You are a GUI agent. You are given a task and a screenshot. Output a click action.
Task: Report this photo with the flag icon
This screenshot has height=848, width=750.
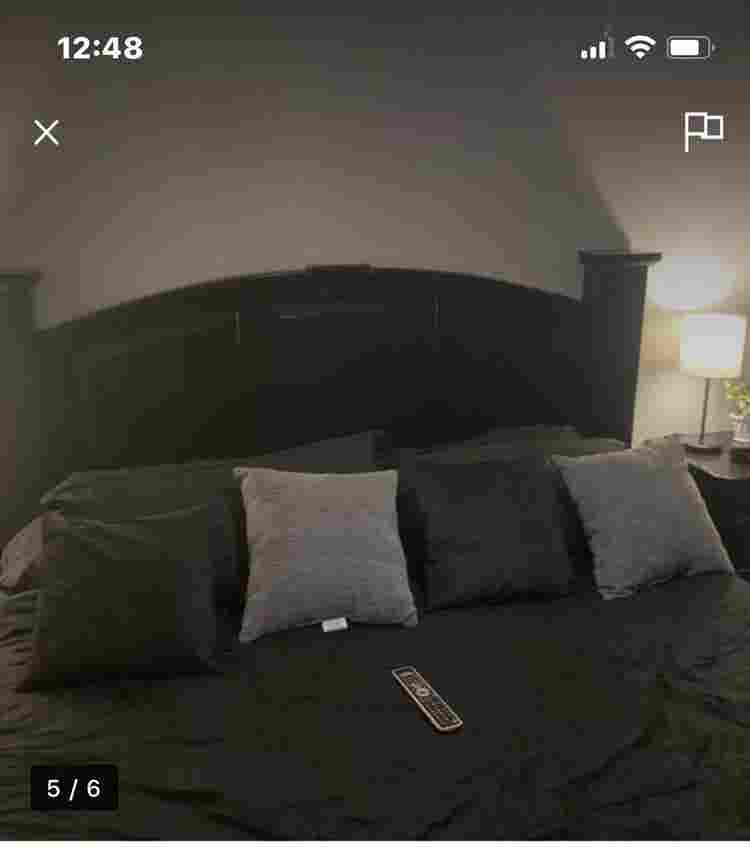(703, 131)
